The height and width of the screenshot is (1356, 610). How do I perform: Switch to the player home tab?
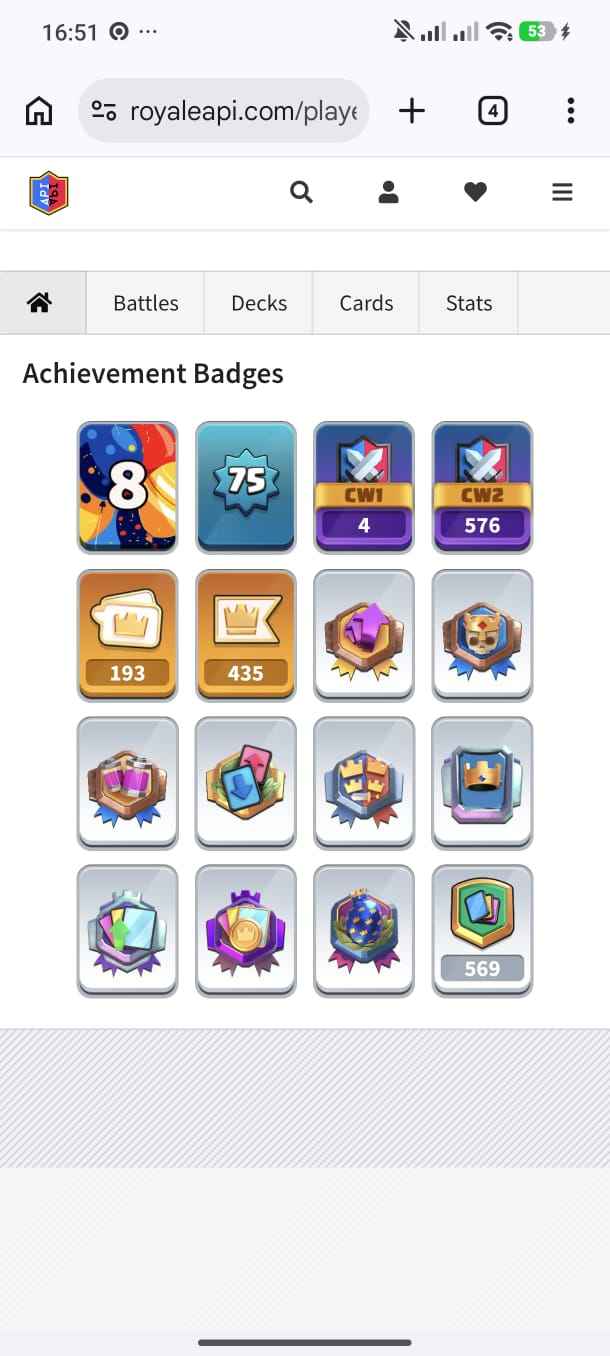coord(40,303)
